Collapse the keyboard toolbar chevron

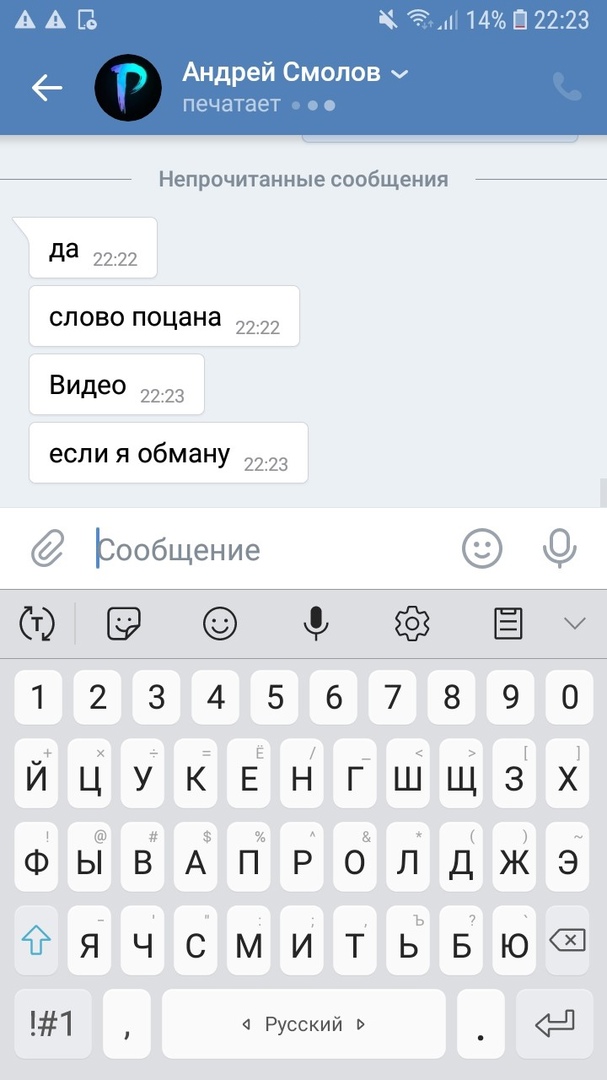[x=574, y=624]
